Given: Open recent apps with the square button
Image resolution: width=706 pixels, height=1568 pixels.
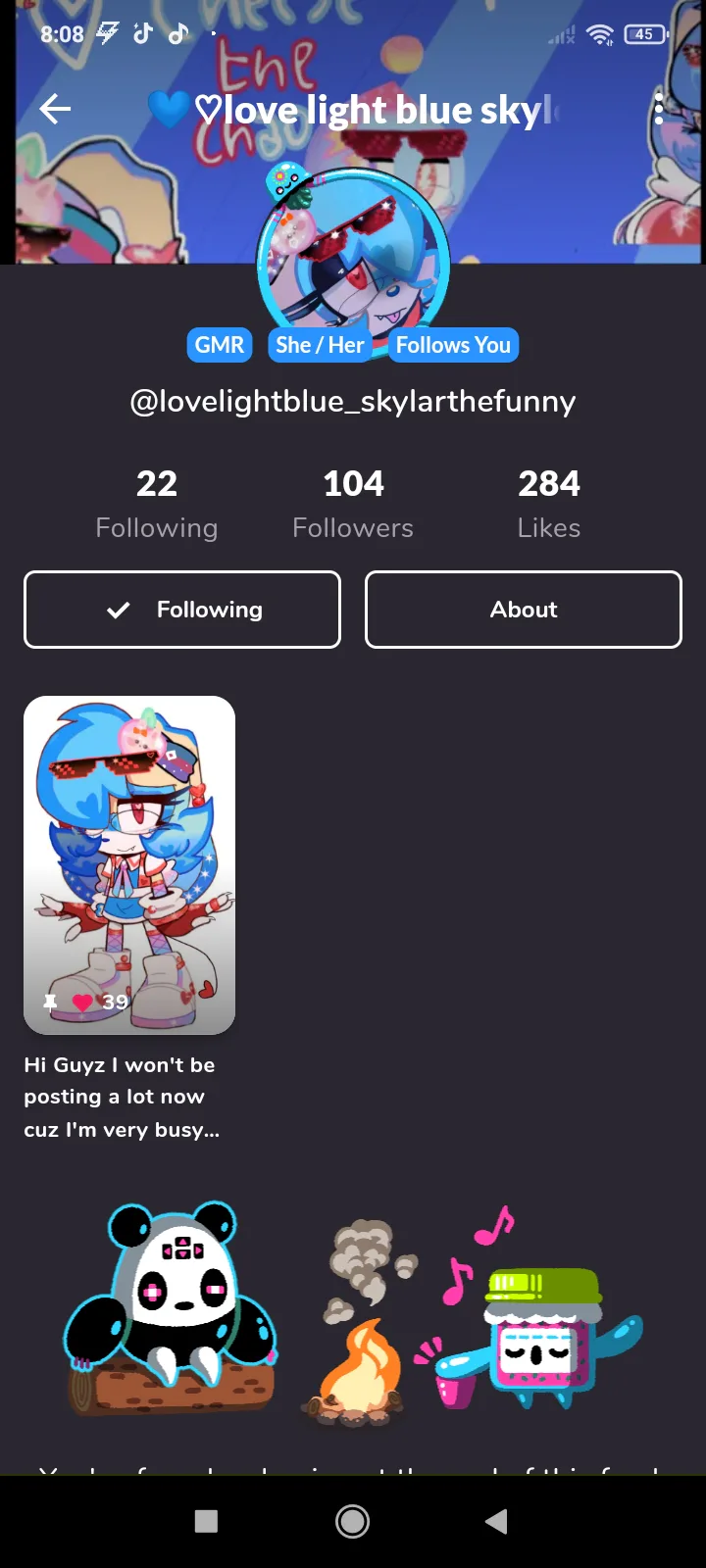Looking at the screenshot, I should click(x=206, y=1521).
